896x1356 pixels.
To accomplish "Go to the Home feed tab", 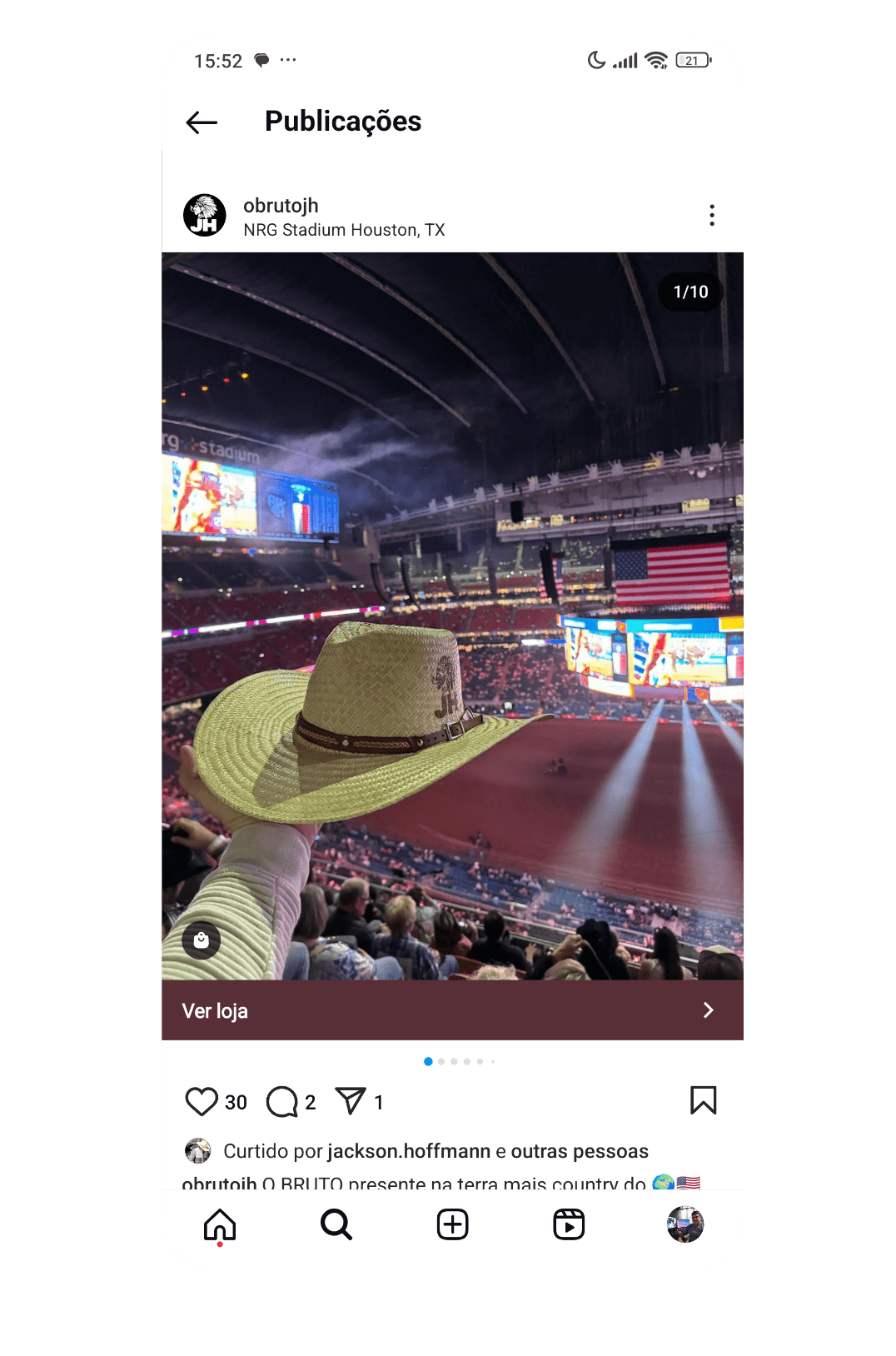I will tap(220, 1224).
